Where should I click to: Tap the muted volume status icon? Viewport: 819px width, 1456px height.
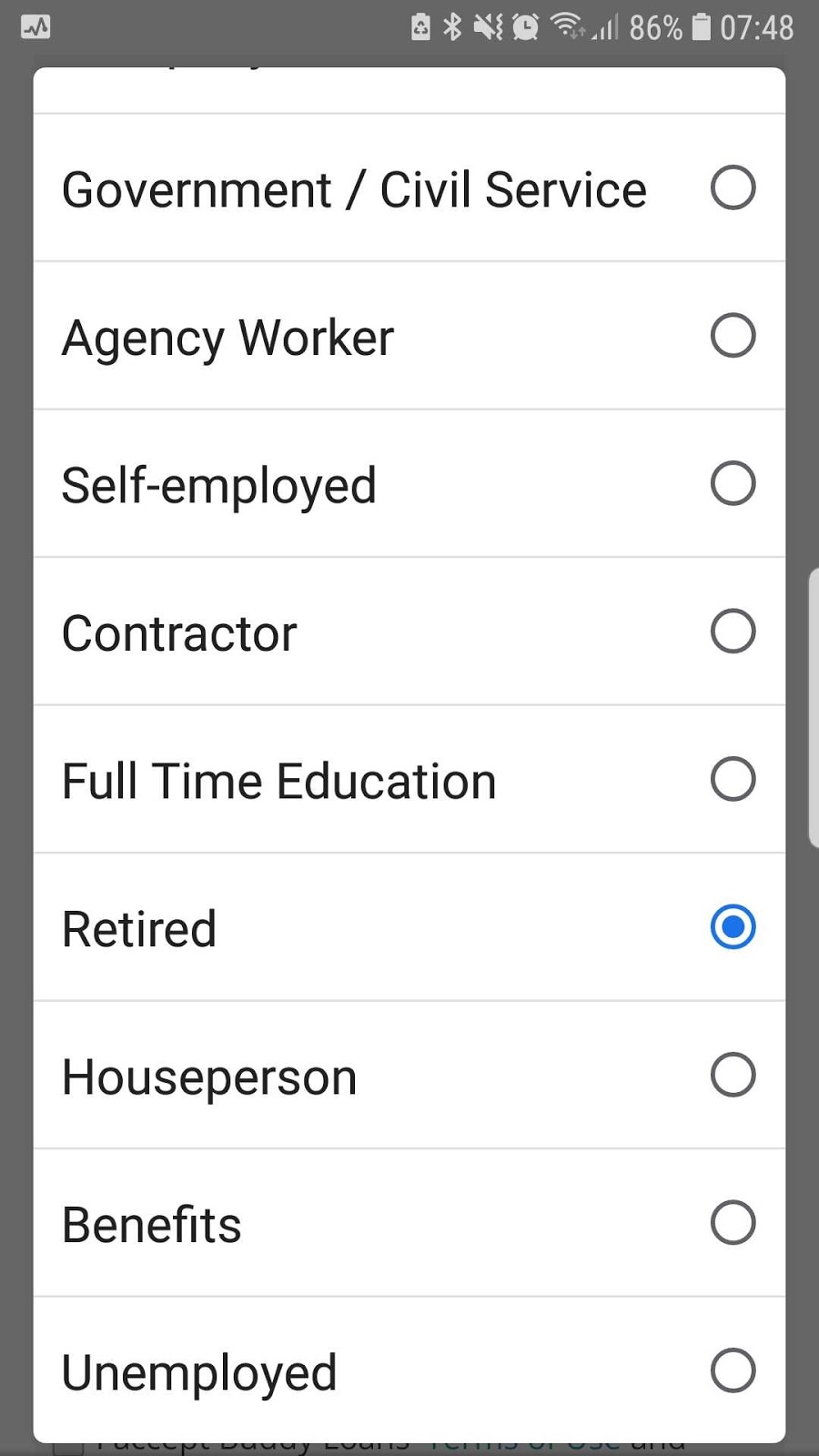pyautogui.click(x=489, y=28)
